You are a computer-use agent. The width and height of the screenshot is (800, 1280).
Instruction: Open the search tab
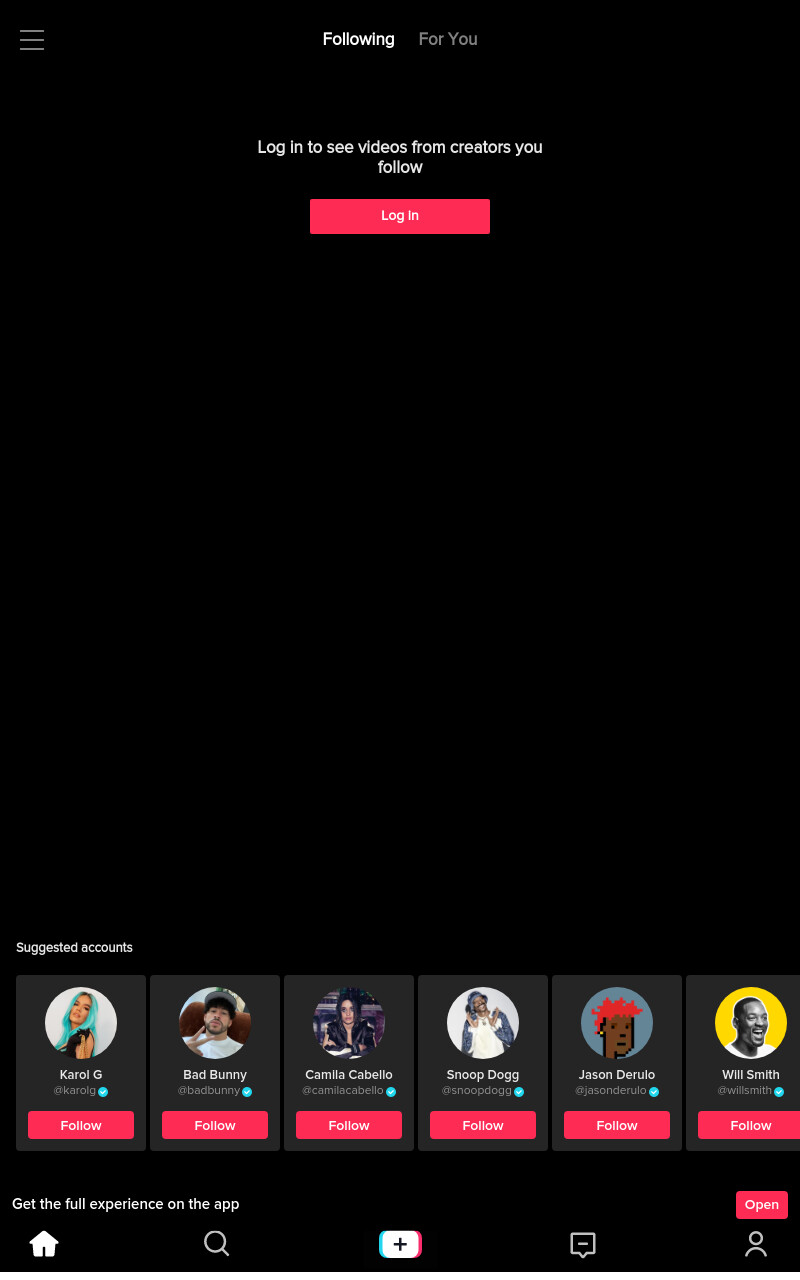pos(216,1243)
